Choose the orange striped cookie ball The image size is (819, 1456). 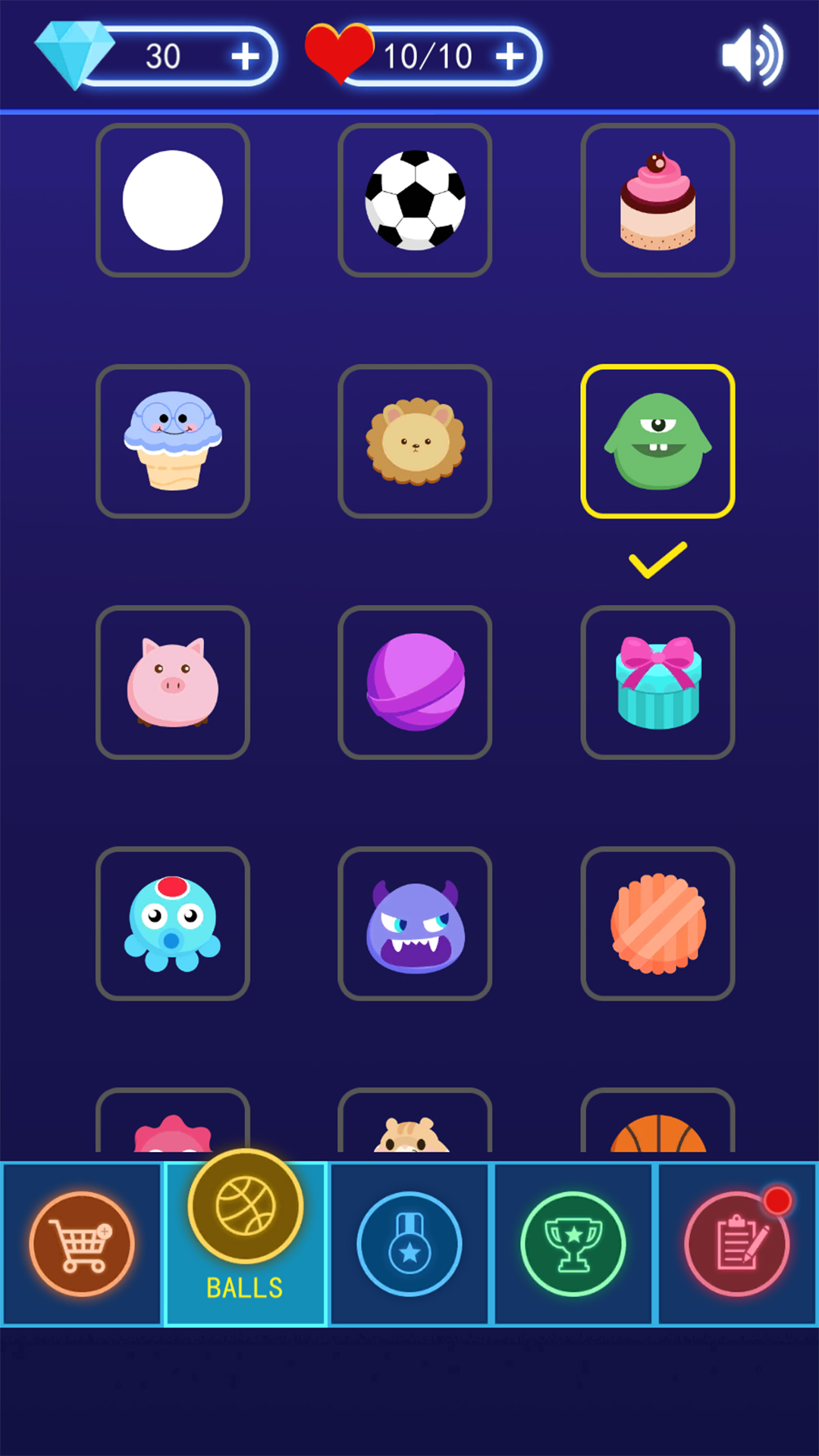pos(657,924)
